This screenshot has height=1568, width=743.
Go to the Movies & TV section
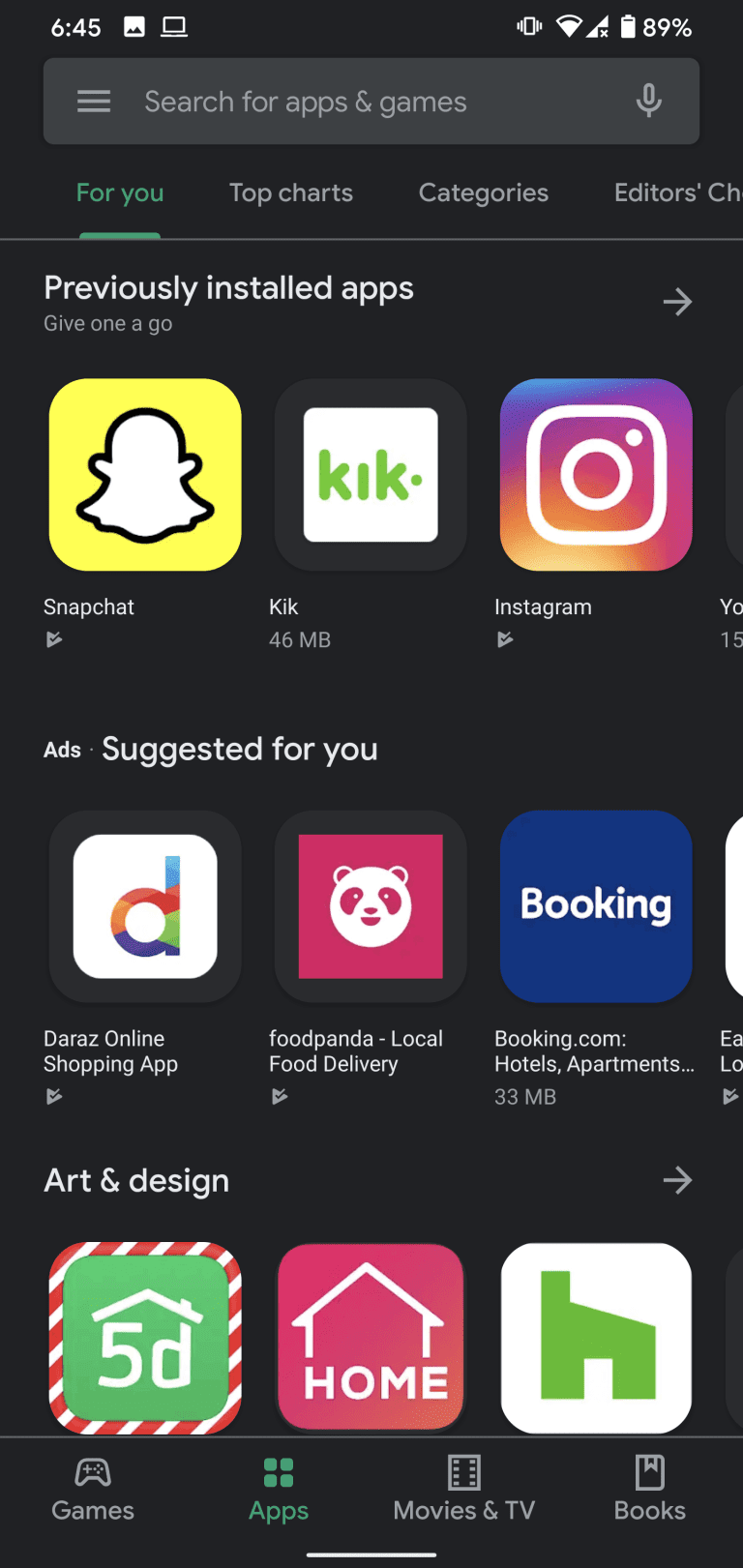(x=463, y=1490)
